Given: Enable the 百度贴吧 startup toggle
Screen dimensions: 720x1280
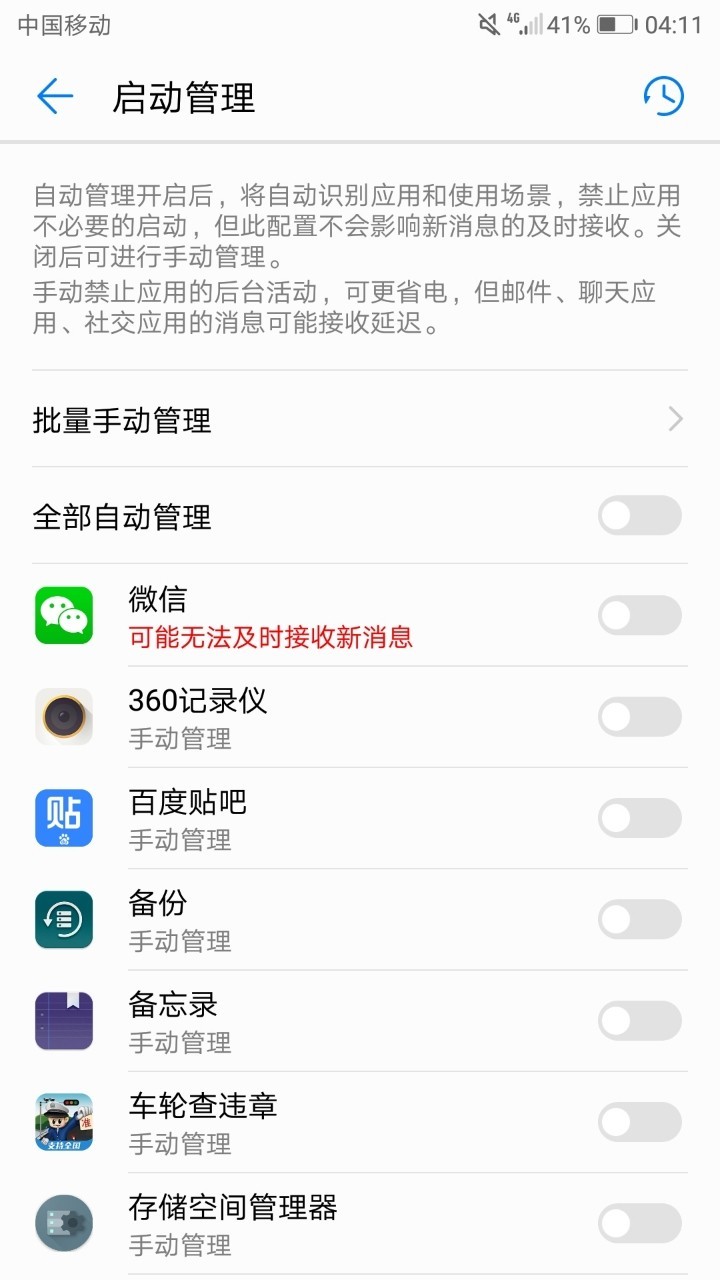Looking at the screenshot, I should [x=640, y=818].
